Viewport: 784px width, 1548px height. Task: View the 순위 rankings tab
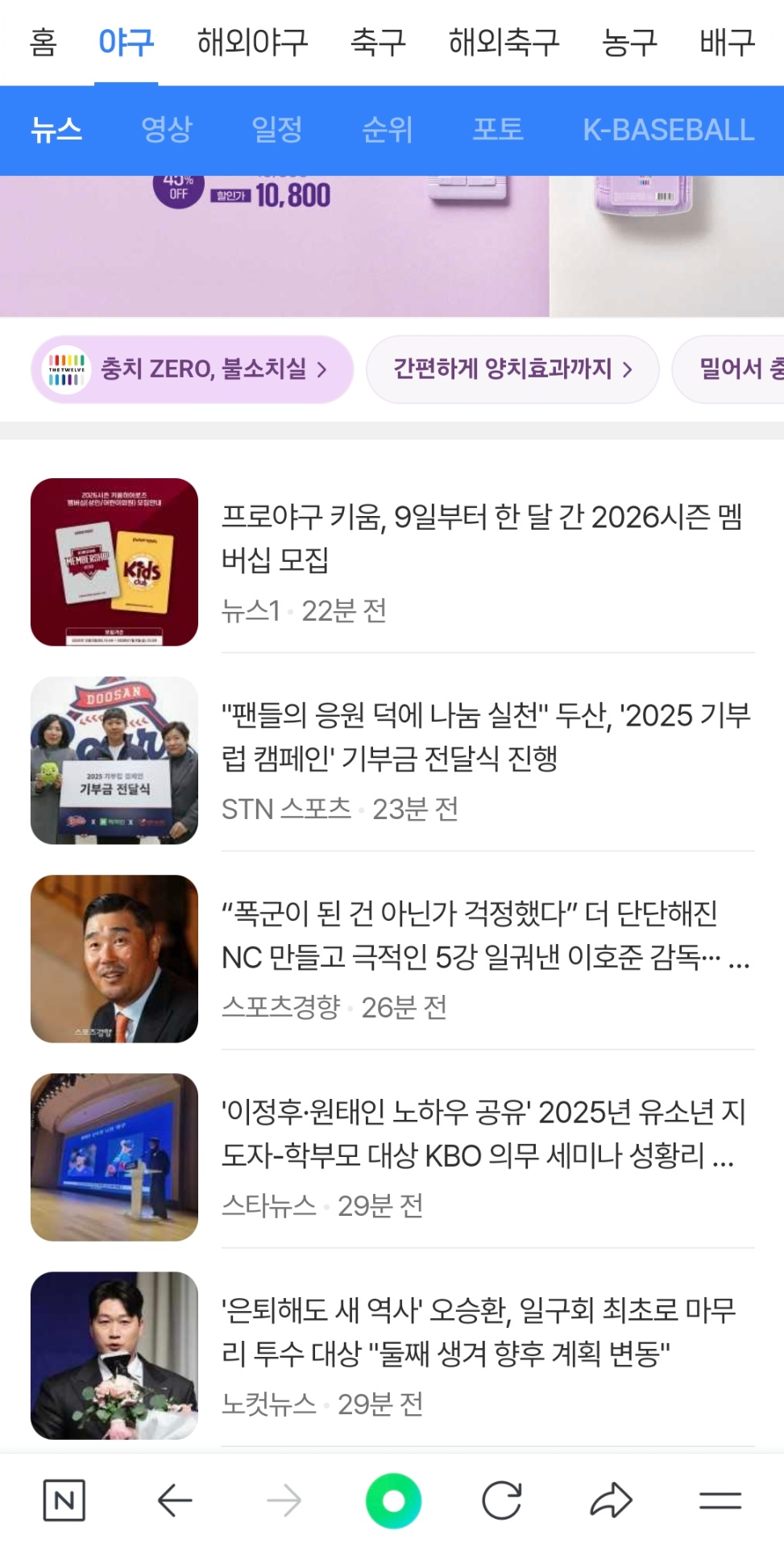click(x=388, y=130)
